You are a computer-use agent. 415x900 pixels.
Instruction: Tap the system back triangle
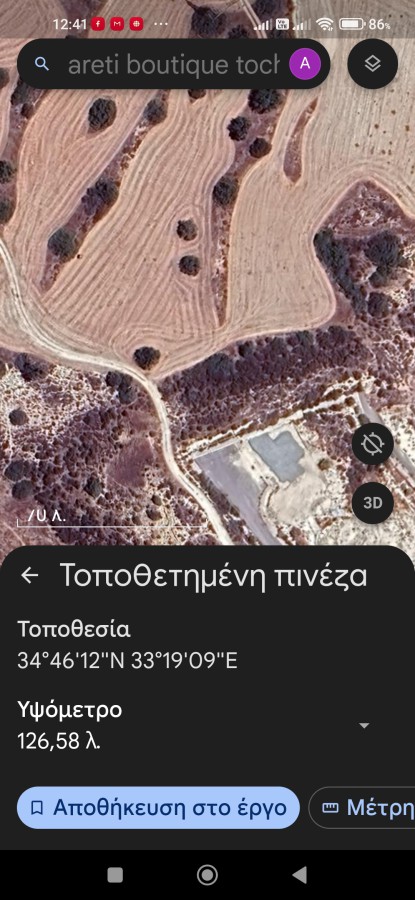click(299, 875)
